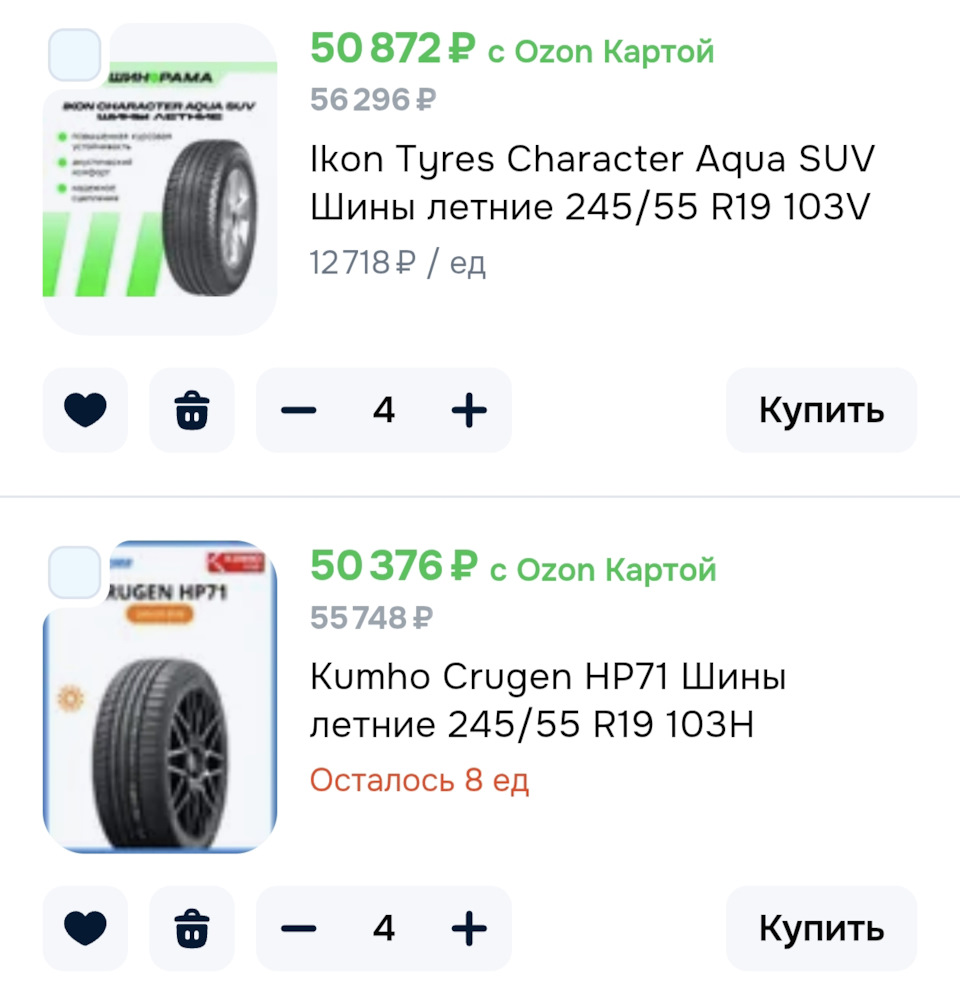Favorite the Kumho Crugen HP71 tires

[85, 929]
